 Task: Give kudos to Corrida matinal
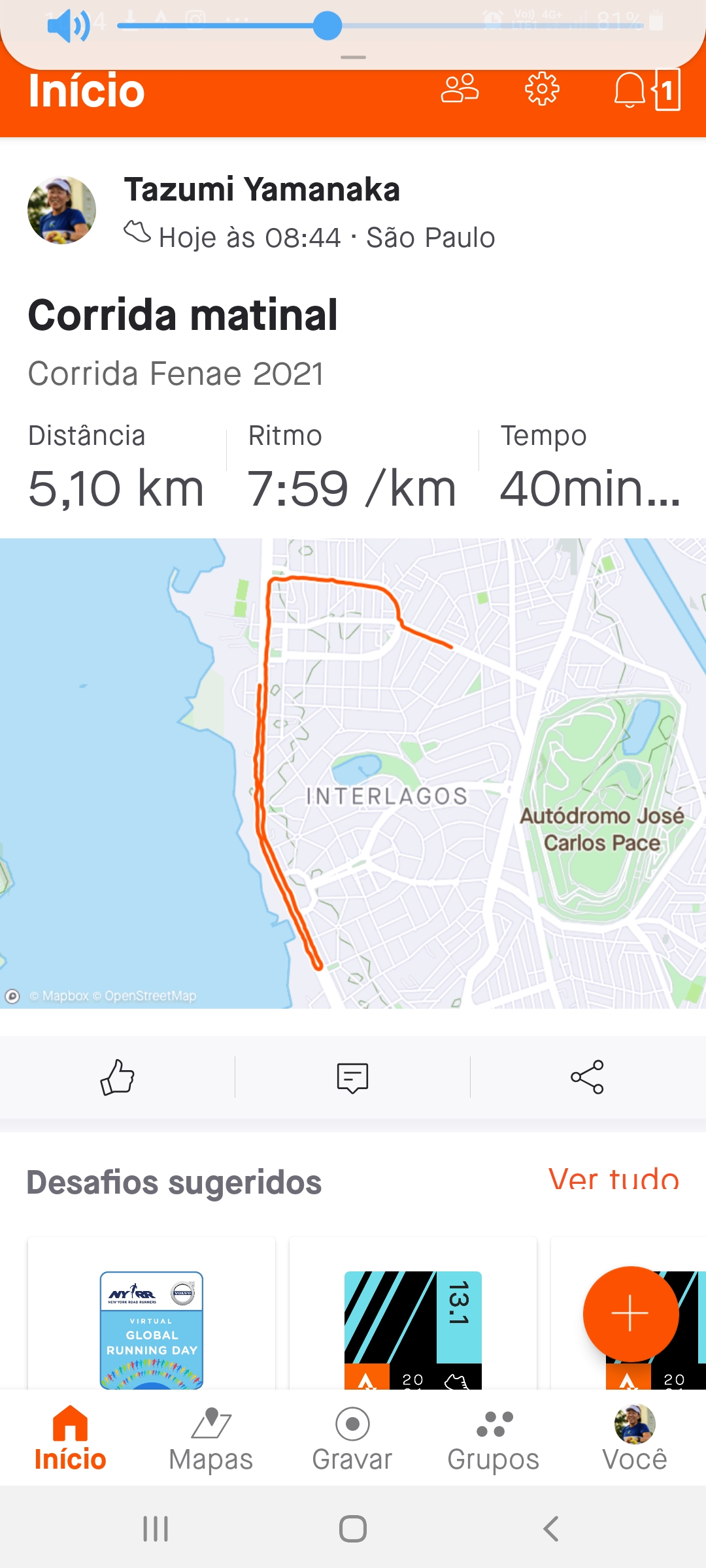pos(118,1077)
